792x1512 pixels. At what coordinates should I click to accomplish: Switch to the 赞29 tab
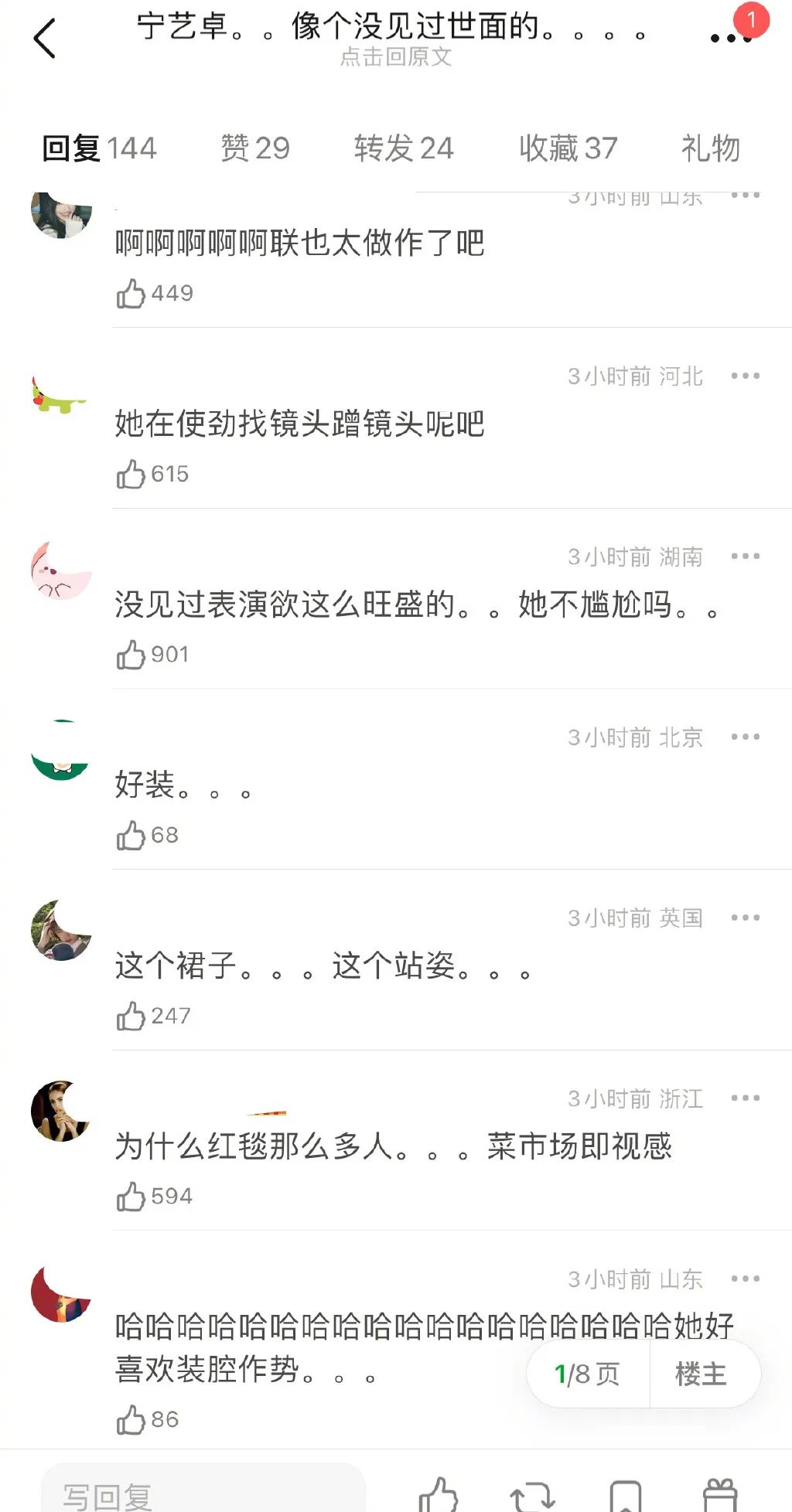coord(254,148)
